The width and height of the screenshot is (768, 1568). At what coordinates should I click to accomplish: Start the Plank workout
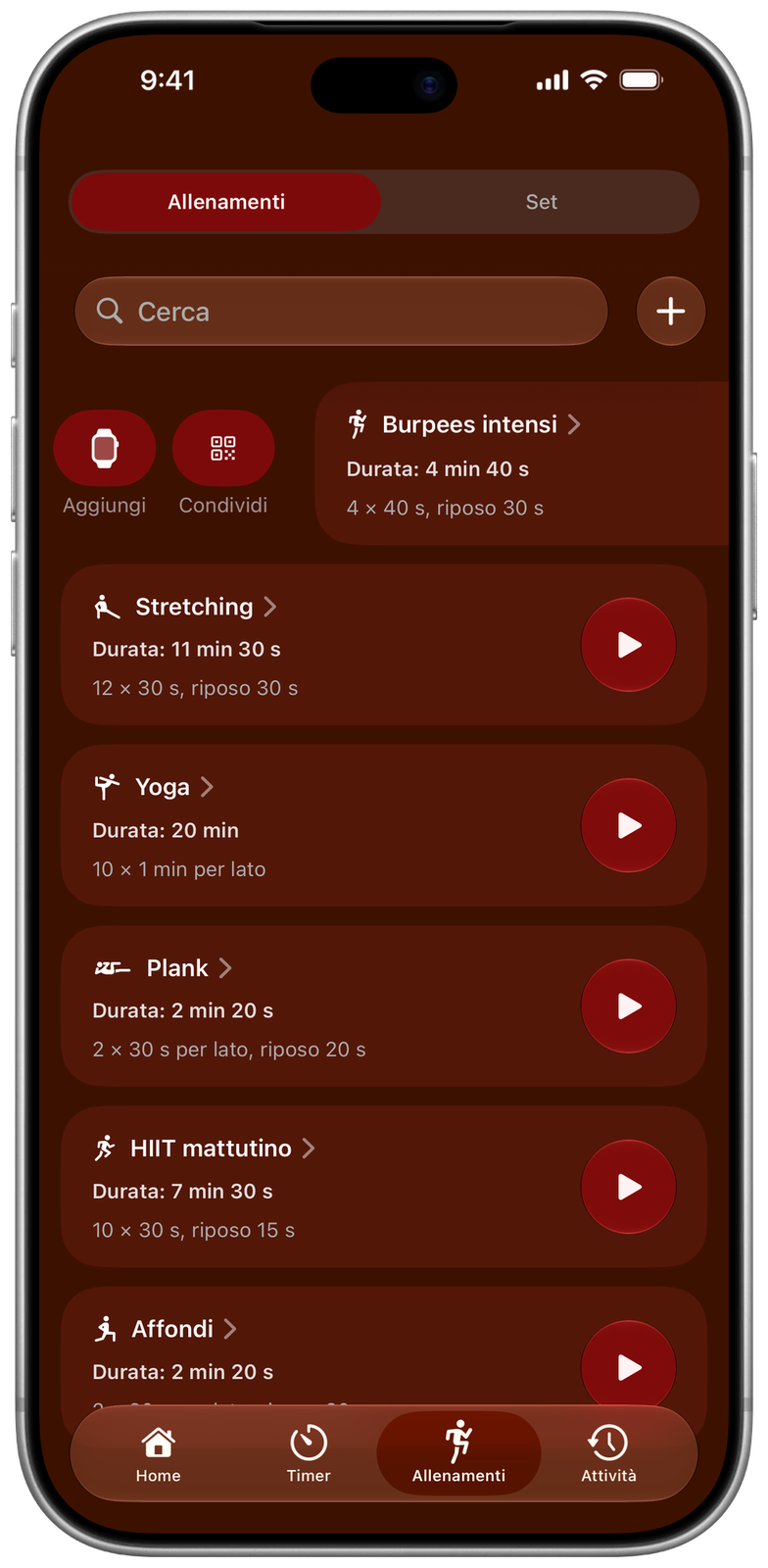coord(629,1006)
